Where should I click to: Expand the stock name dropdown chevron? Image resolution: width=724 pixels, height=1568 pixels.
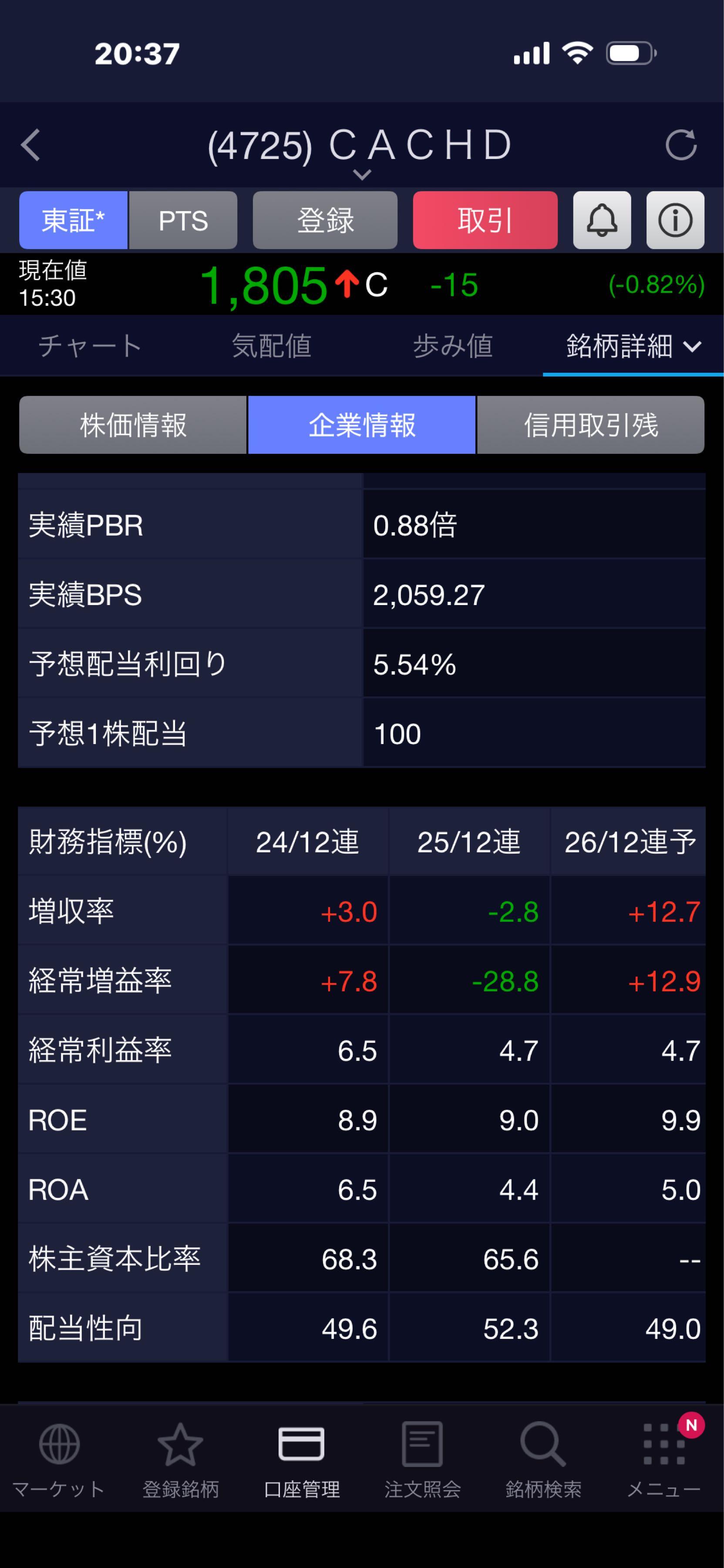(362, 175)
